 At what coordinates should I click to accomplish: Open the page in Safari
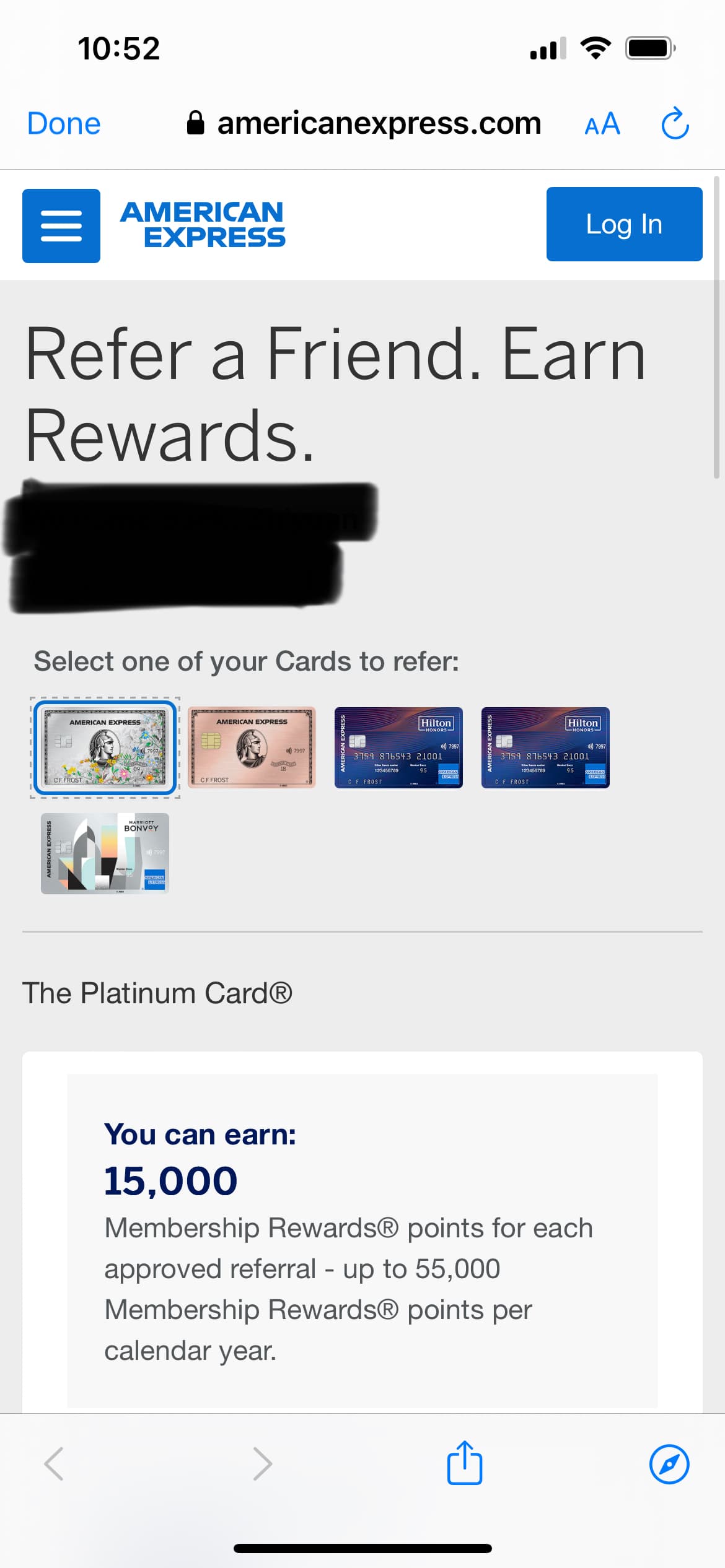tap(669, 1465)
